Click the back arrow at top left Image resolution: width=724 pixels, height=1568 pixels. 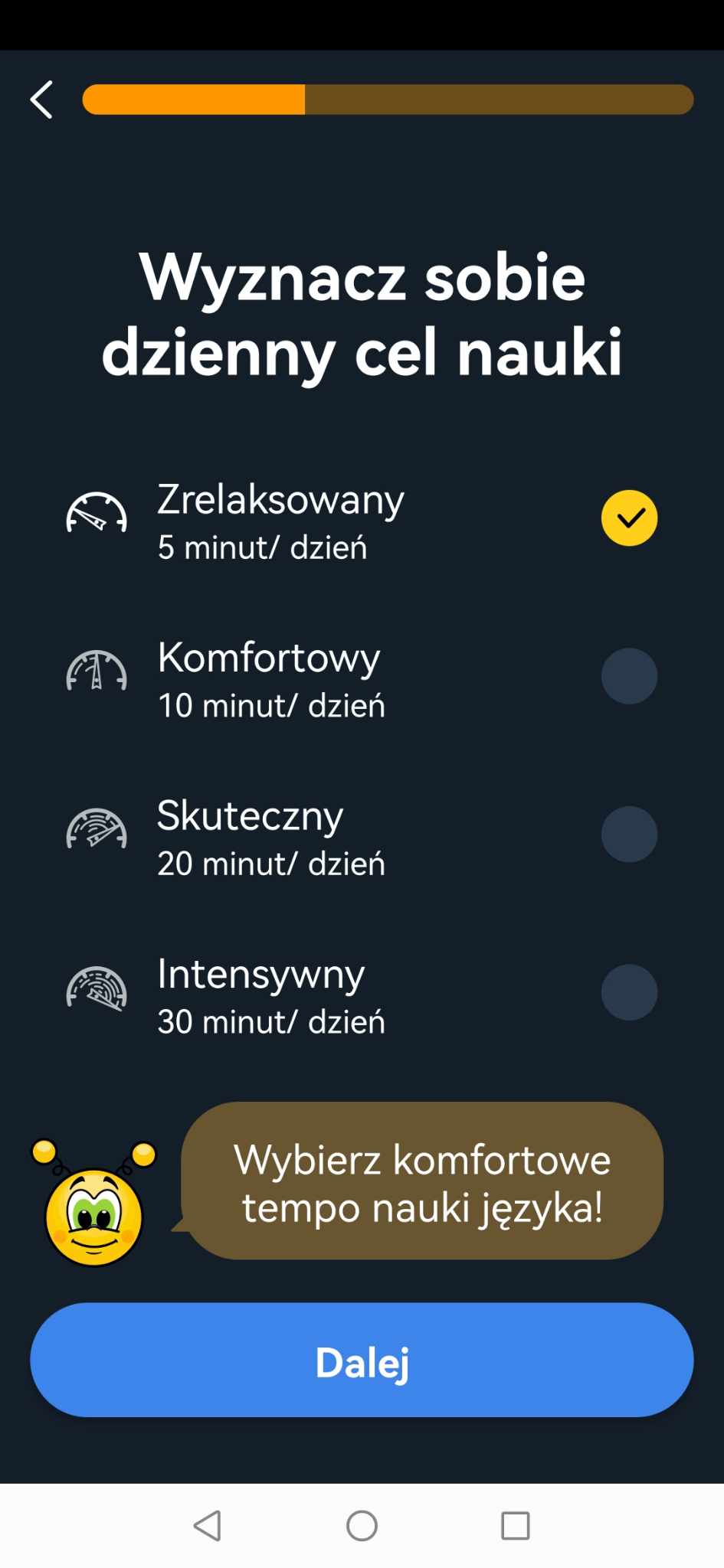coord(42,98)
